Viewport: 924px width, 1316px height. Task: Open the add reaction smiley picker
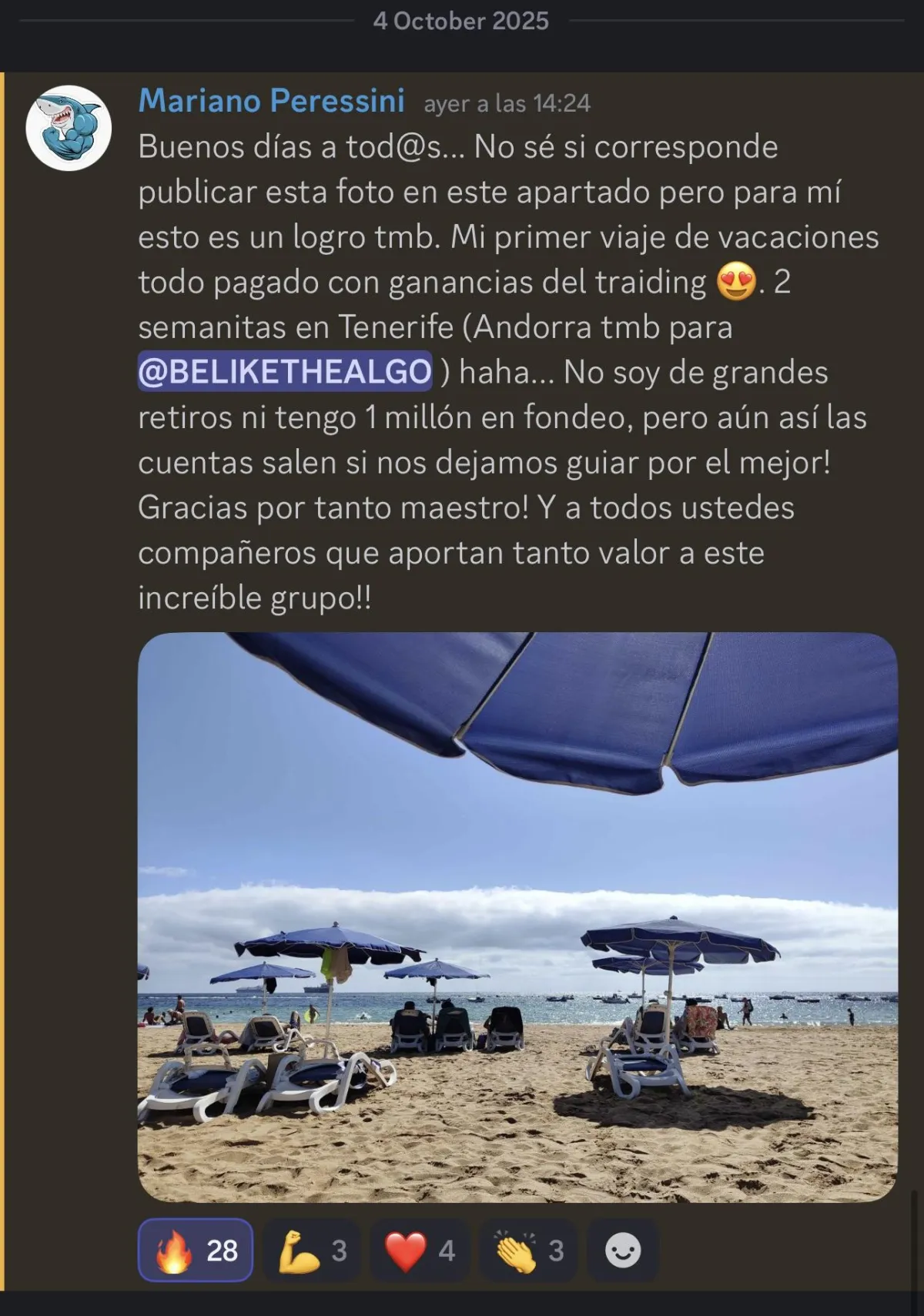click(x=623, y=1251)
